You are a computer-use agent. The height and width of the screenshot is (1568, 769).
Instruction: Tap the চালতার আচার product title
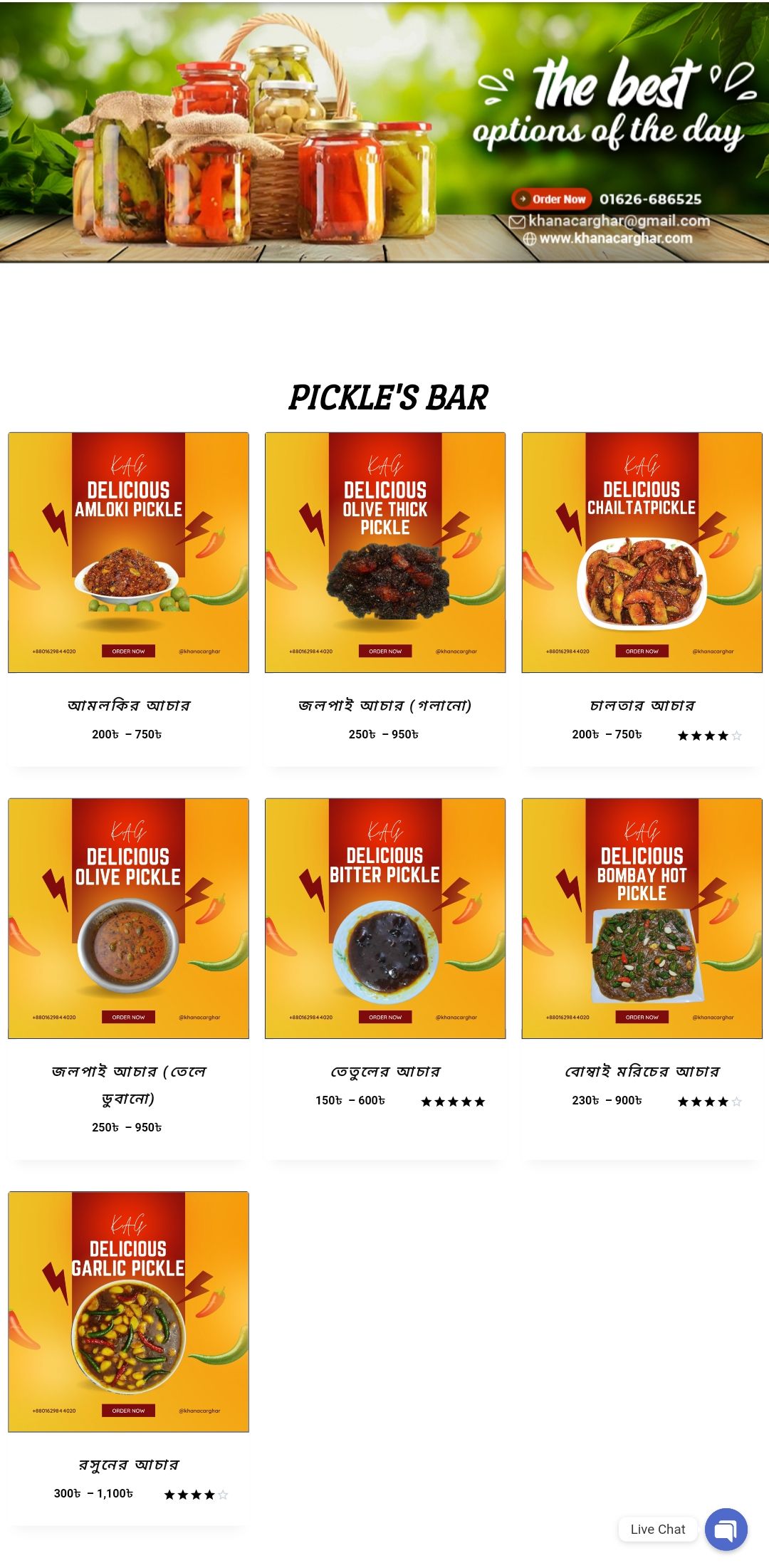click(x=642, y=706)
